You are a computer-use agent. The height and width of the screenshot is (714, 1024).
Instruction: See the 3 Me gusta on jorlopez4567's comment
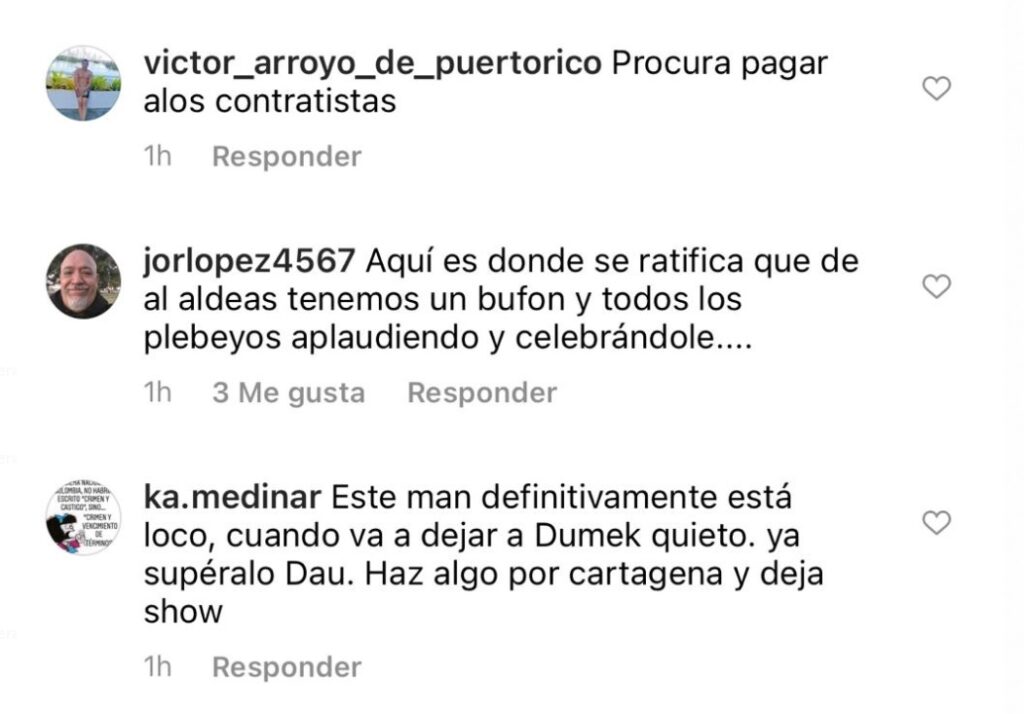(x=288, y=393)
